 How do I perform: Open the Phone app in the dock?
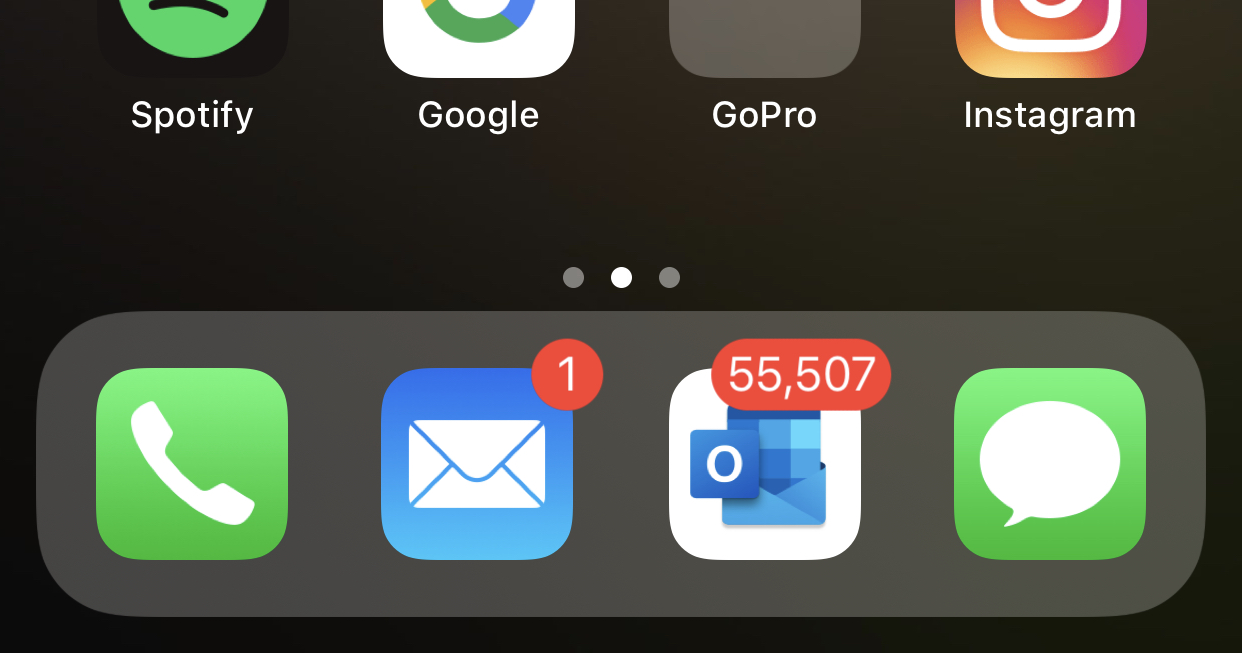[192, 464]
